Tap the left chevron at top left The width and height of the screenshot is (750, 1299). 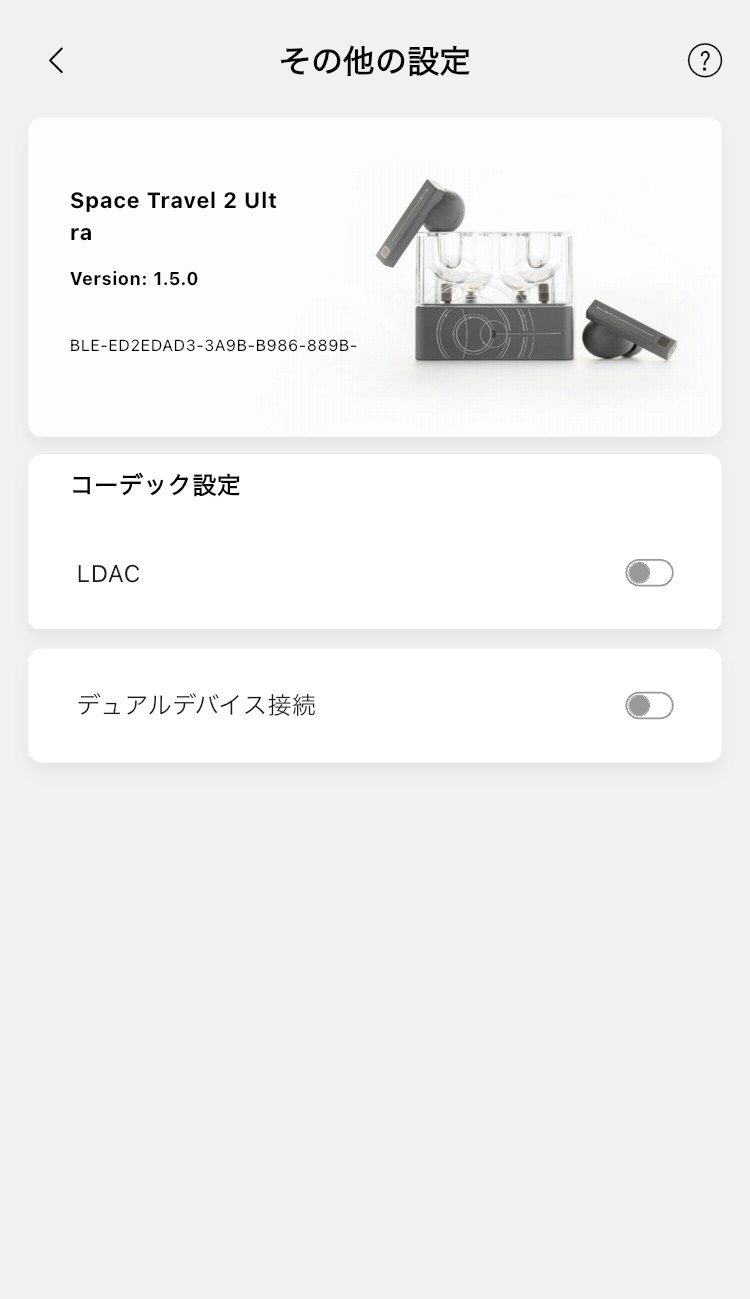pyautogui.click(x=55, y=60)
